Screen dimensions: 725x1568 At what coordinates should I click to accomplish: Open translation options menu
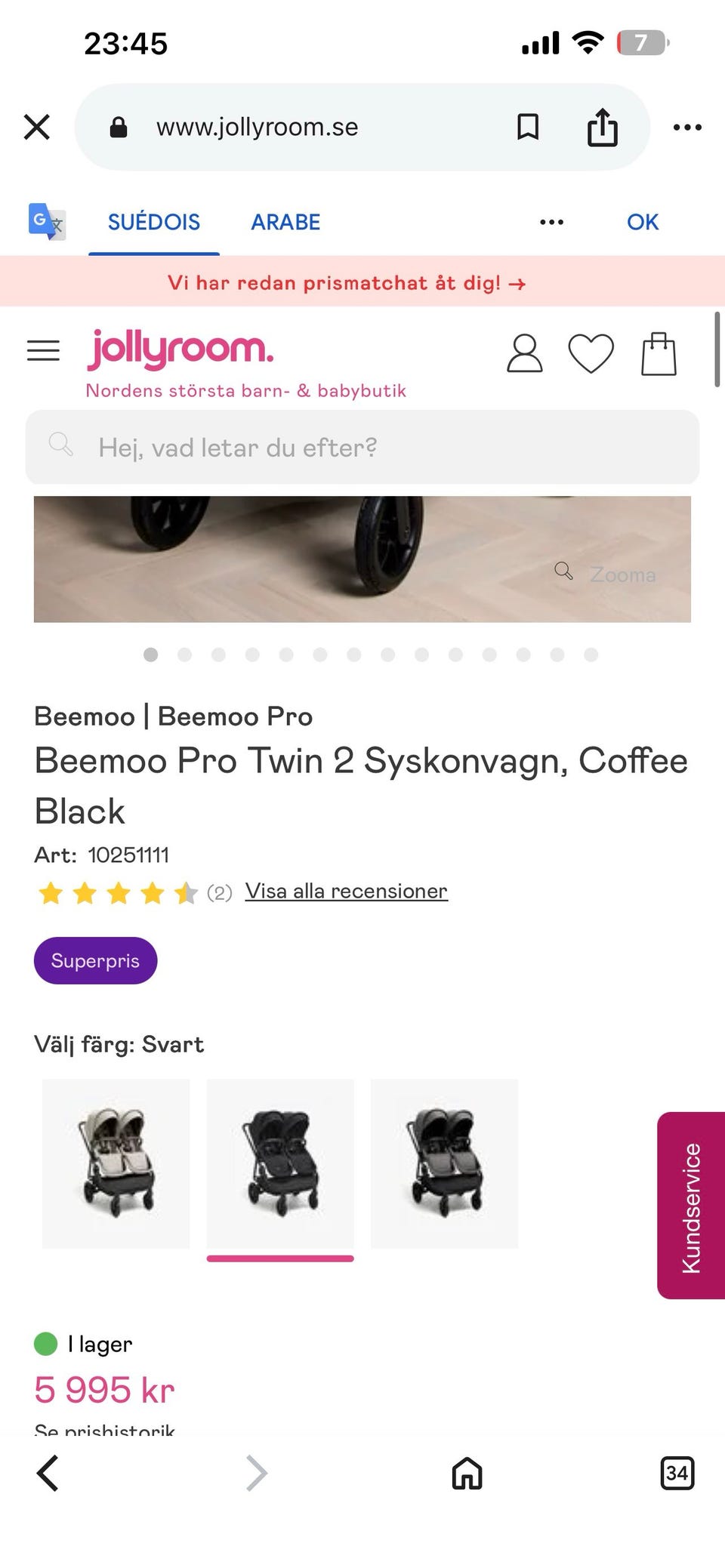pyautogui.click(x=551, y=222)
